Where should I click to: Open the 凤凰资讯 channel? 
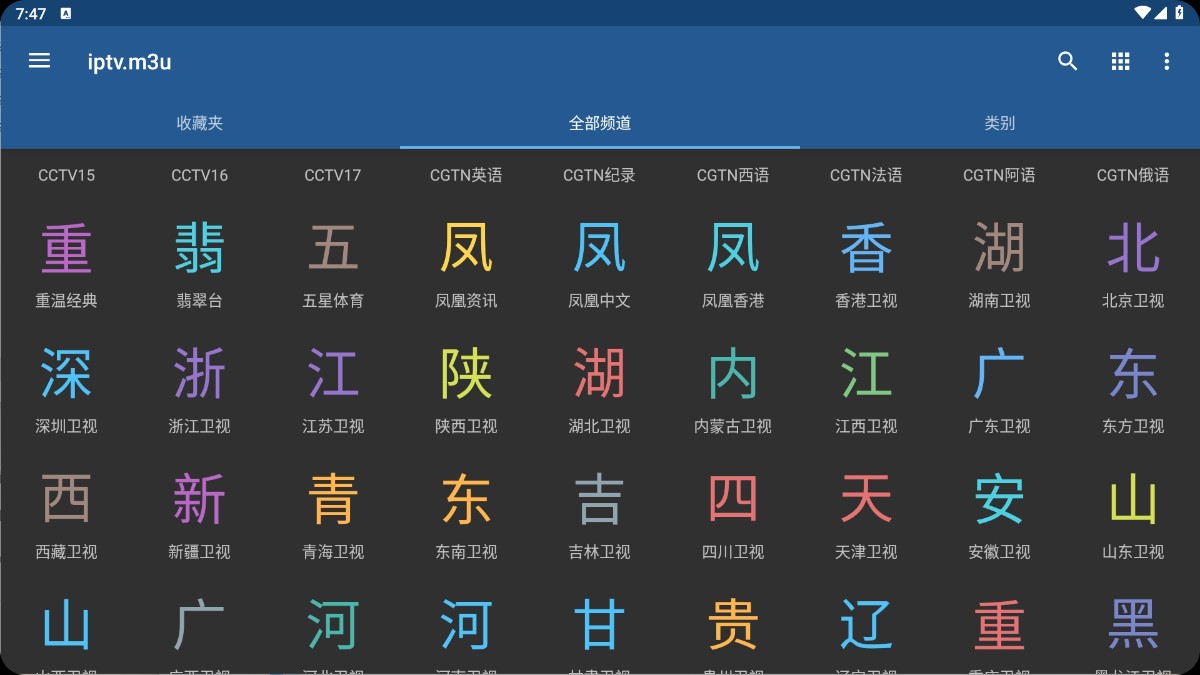466,262
